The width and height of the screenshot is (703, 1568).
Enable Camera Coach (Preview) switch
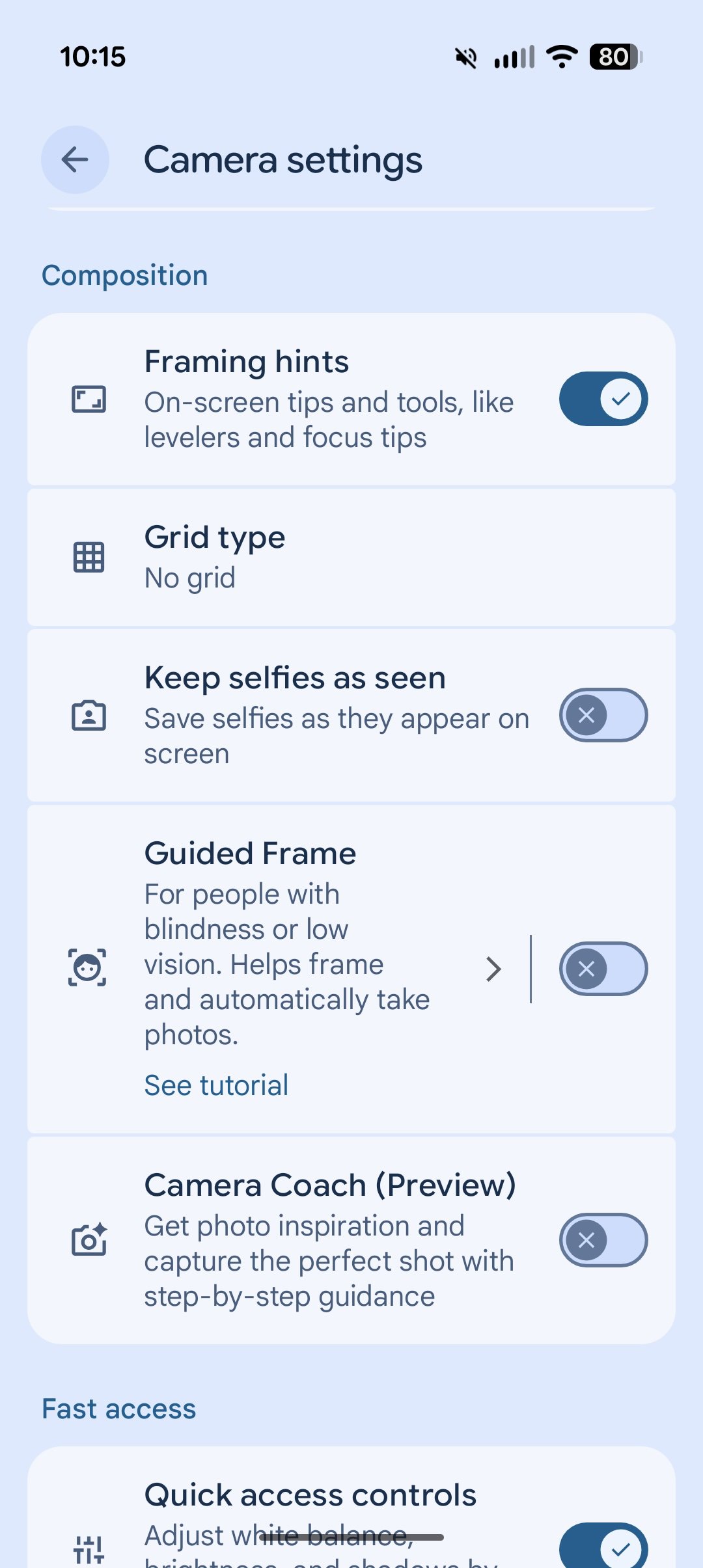603,1240
